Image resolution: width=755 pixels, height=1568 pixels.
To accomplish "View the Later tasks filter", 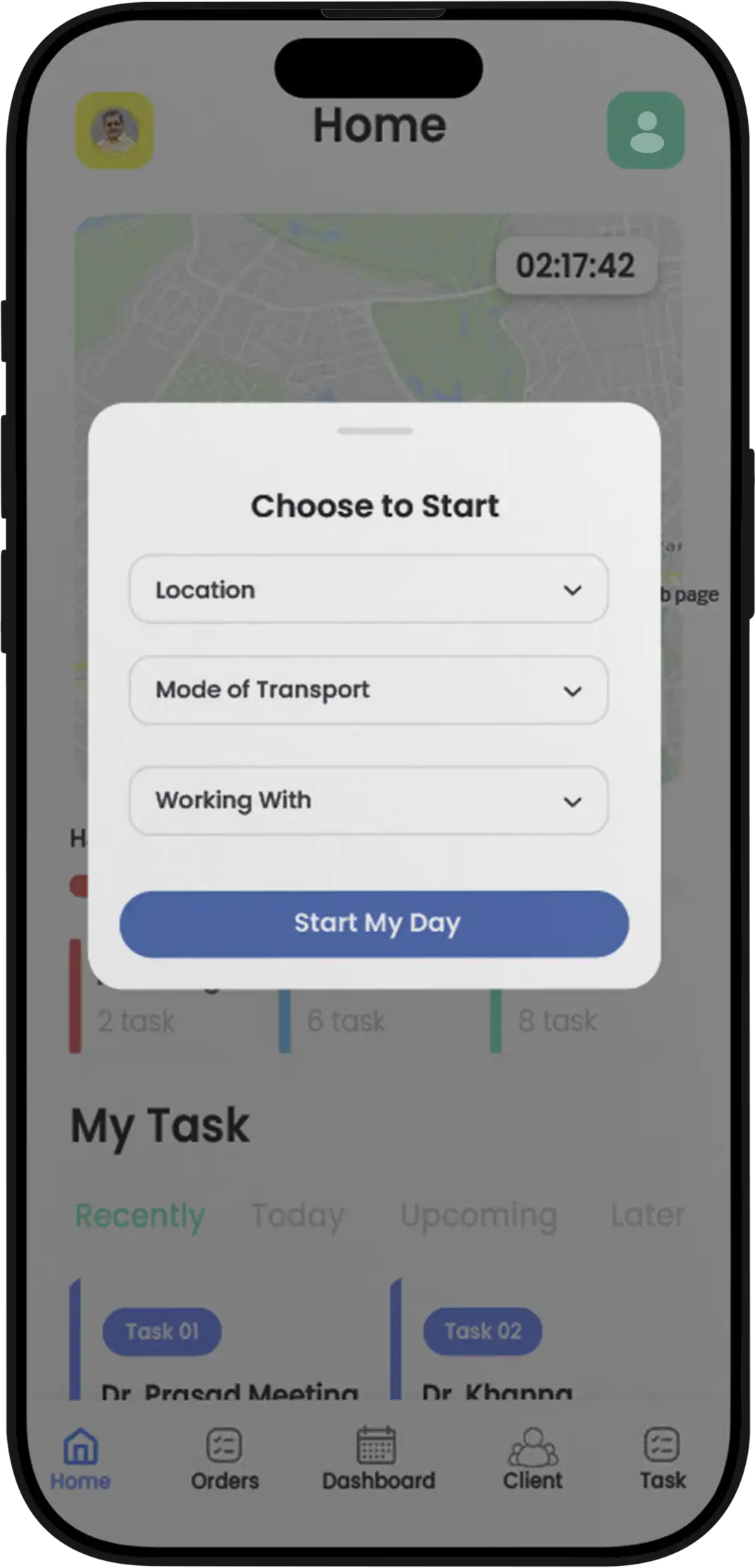I will point(647,1216).
